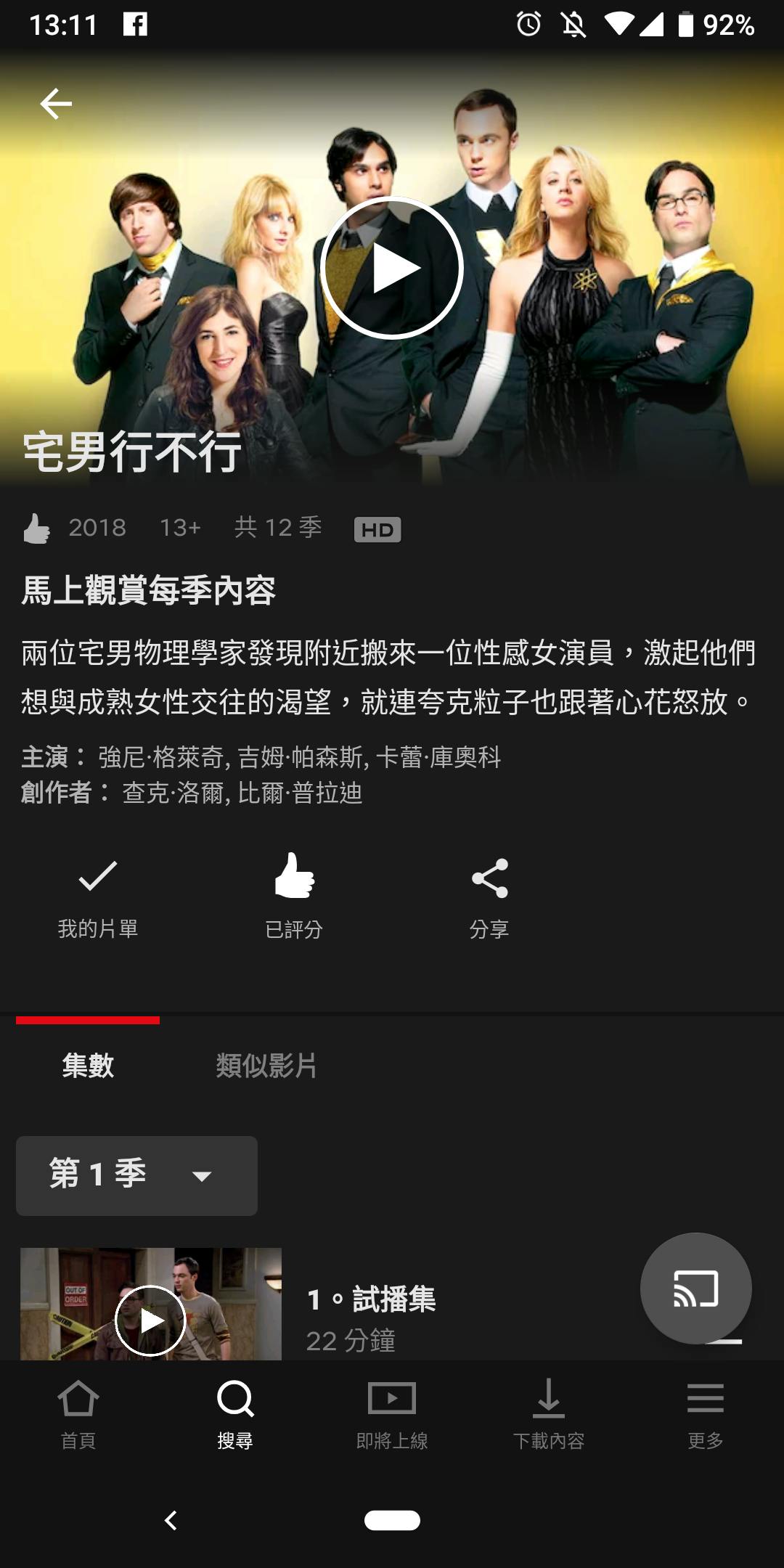Switch to the 類似影片 tab
Viewport: 784px width, 1568px height.
click(x=266, y=1066)
